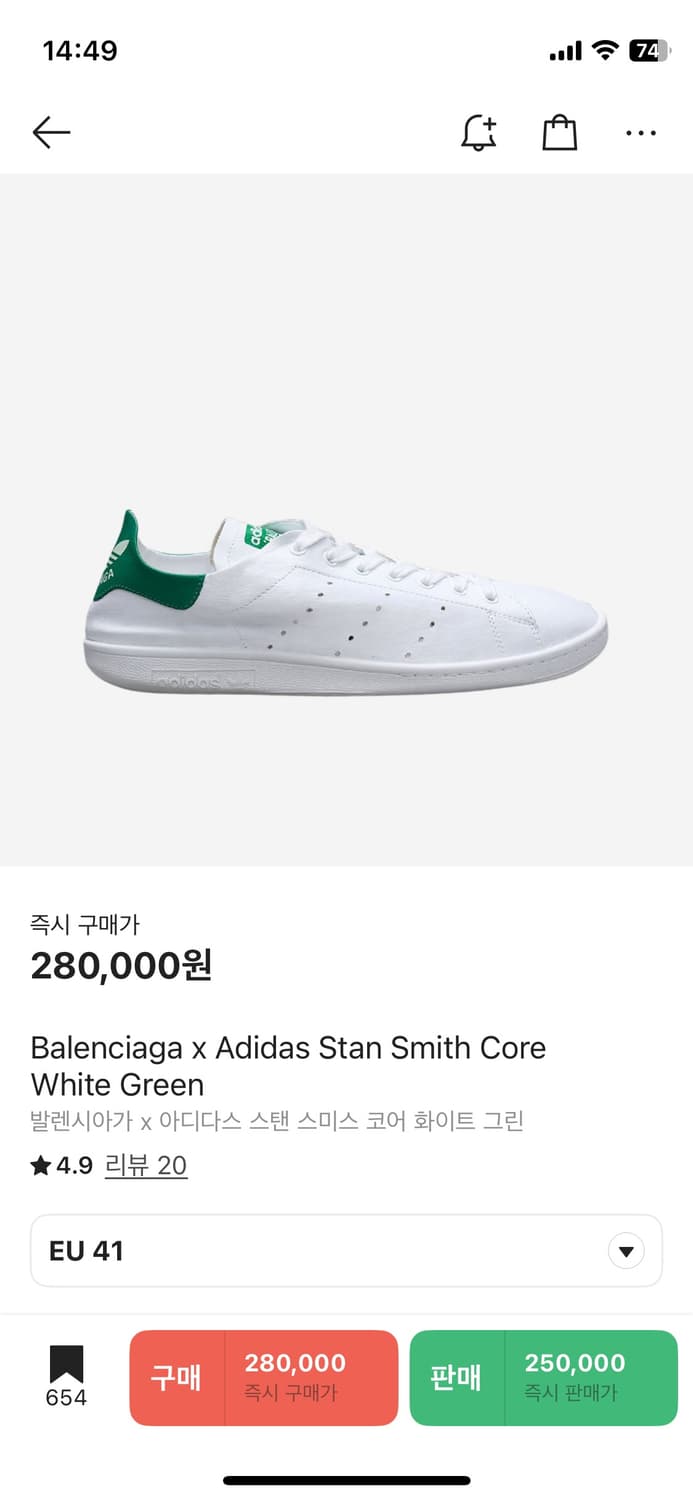Bookmark this sneaker (654 saves)
This screenshot has width=693, height=1500.
click(66, 1376)
